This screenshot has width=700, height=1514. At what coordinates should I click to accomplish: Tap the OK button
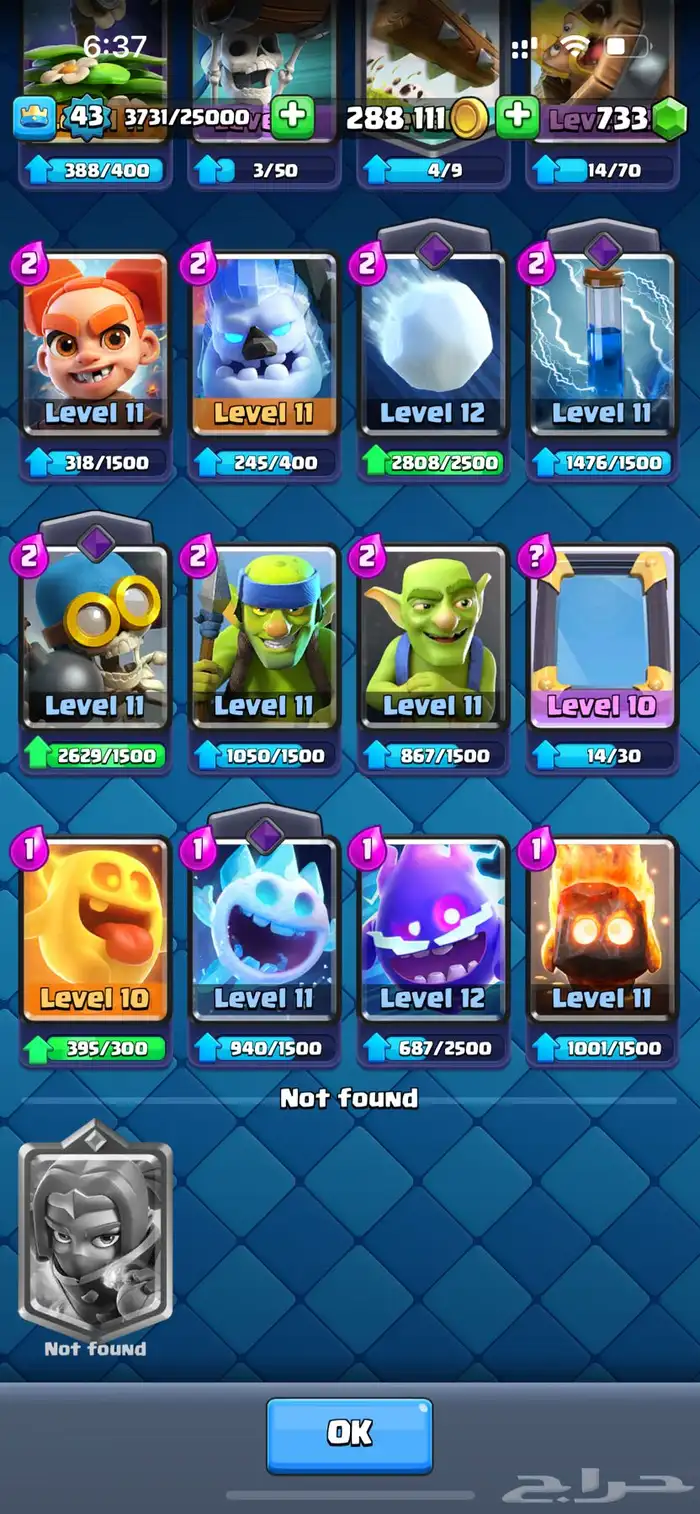click(349, 1433)
